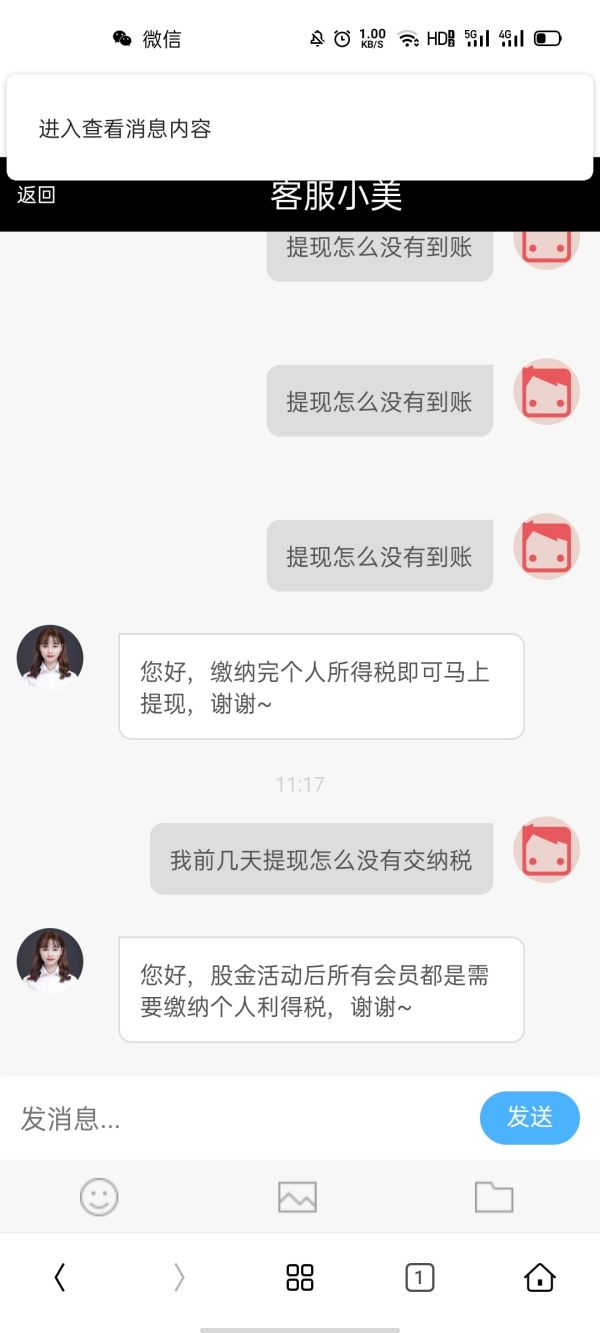Go to the browser home page
Viewport: 600px width, 1333px height.
pos(539,1277)
